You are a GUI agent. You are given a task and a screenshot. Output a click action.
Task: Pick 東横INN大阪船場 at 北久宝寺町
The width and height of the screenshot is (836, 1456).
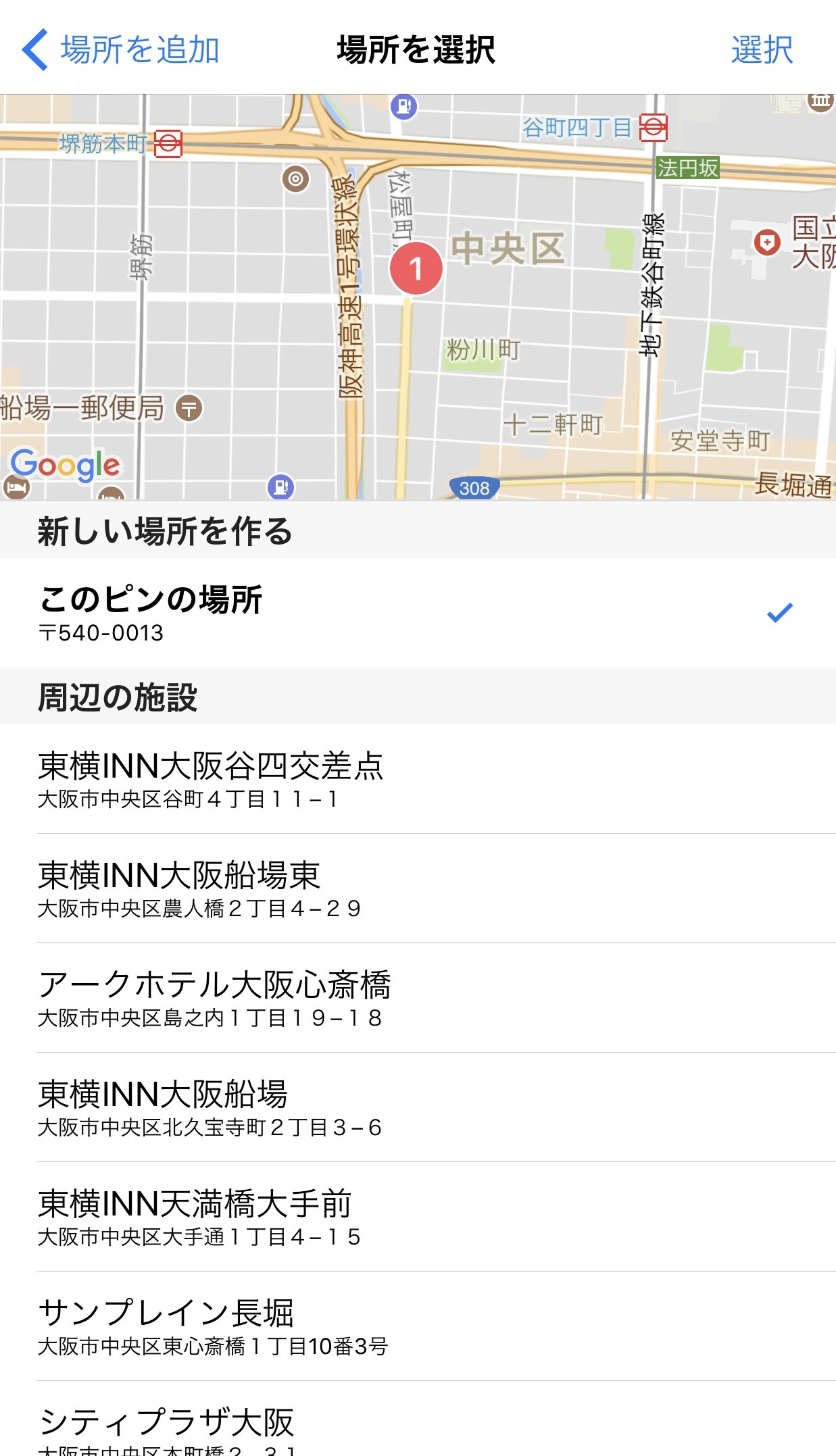(418, 1107)
